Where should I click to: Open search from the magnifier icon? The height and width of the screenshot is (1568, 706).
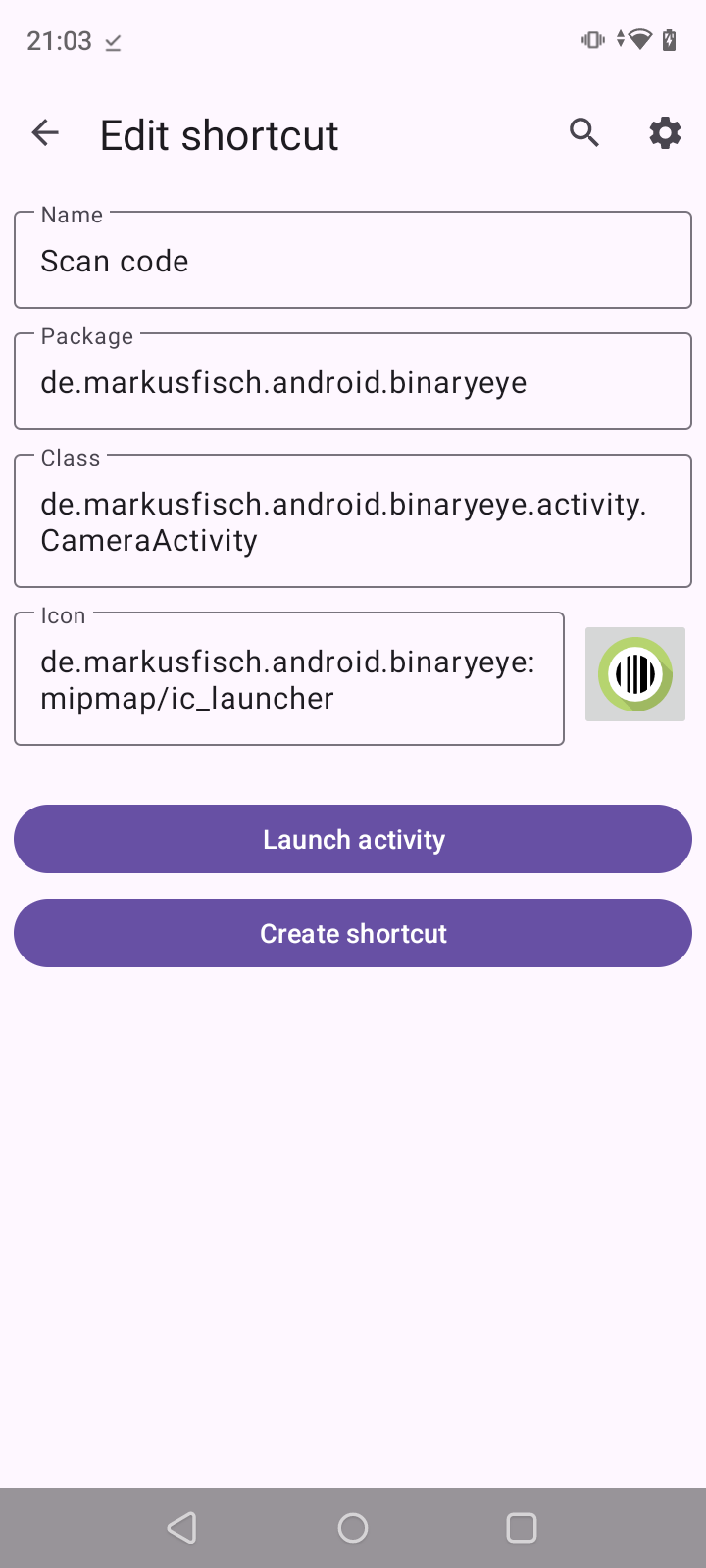pyautogui.click(x=584, y=133)
